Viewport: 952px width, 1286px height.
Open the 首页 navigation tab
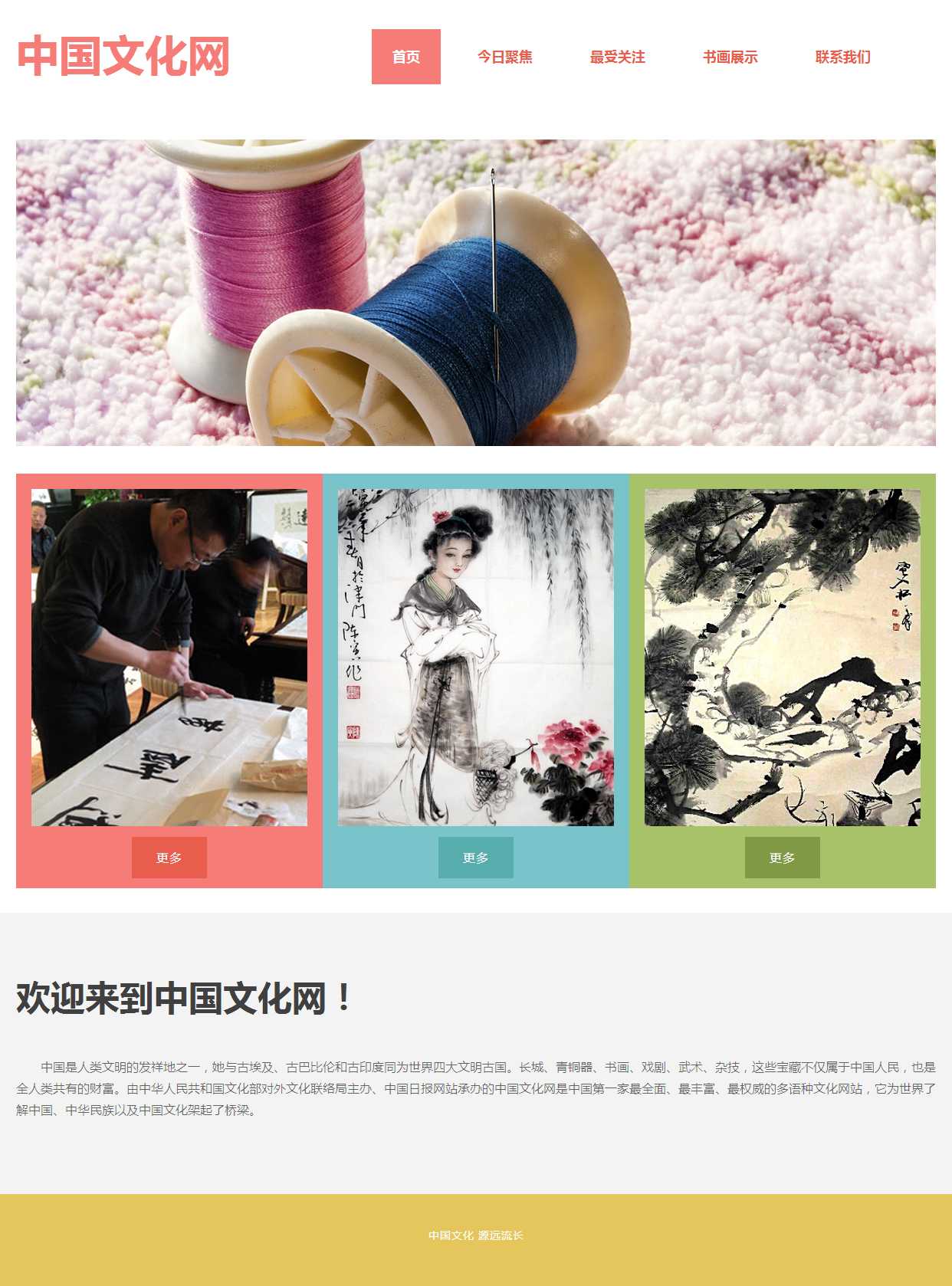405,57
